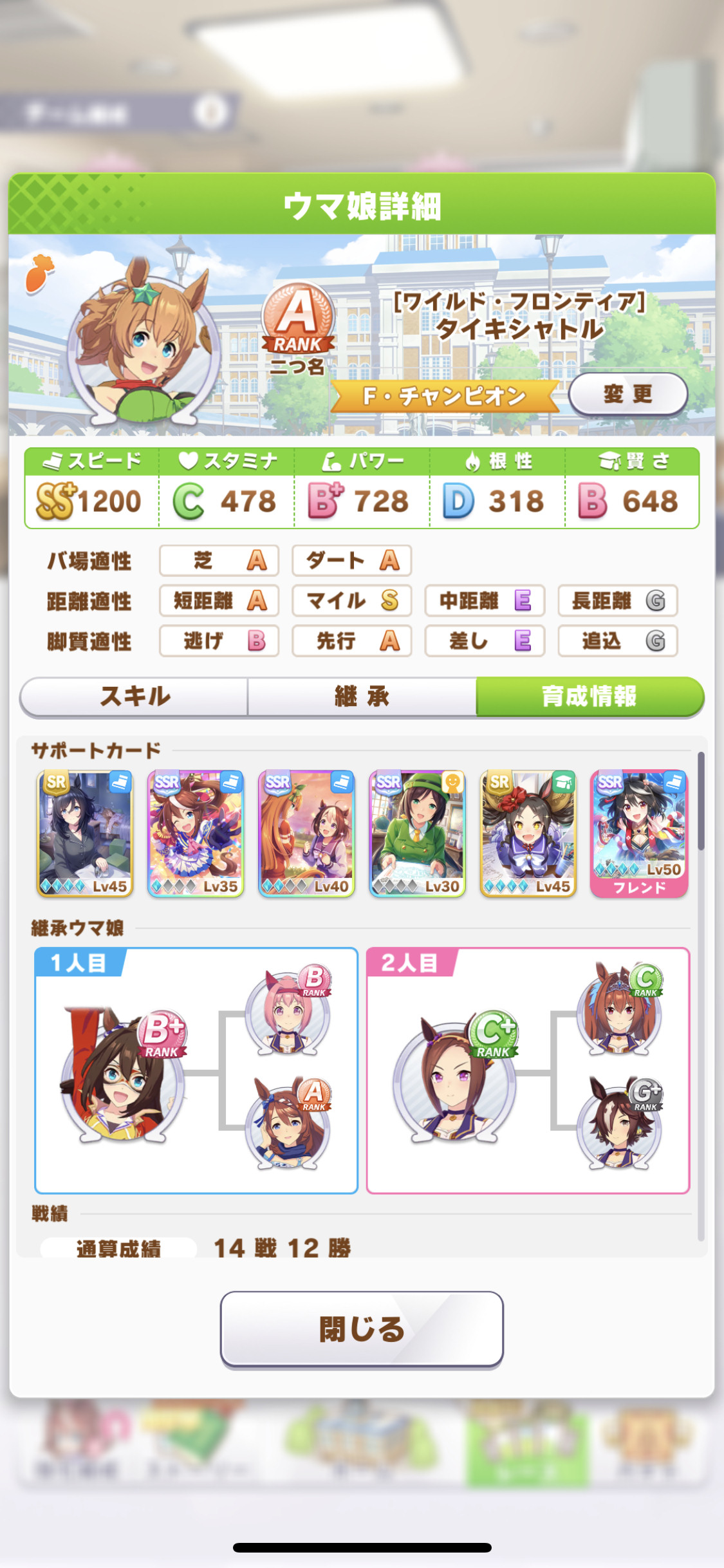The image size is (724, 1568).
Task: Close the dialog with 閉じる
Action: tap(362, 1329)
